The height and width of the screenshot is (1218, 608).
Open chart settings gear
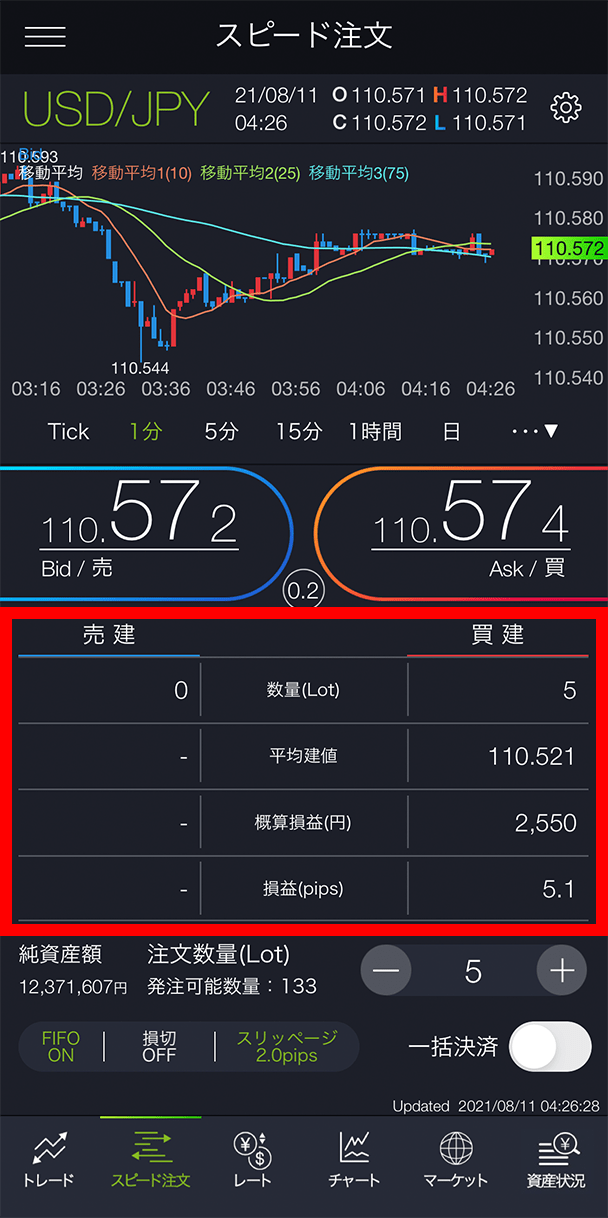[566, 107]
